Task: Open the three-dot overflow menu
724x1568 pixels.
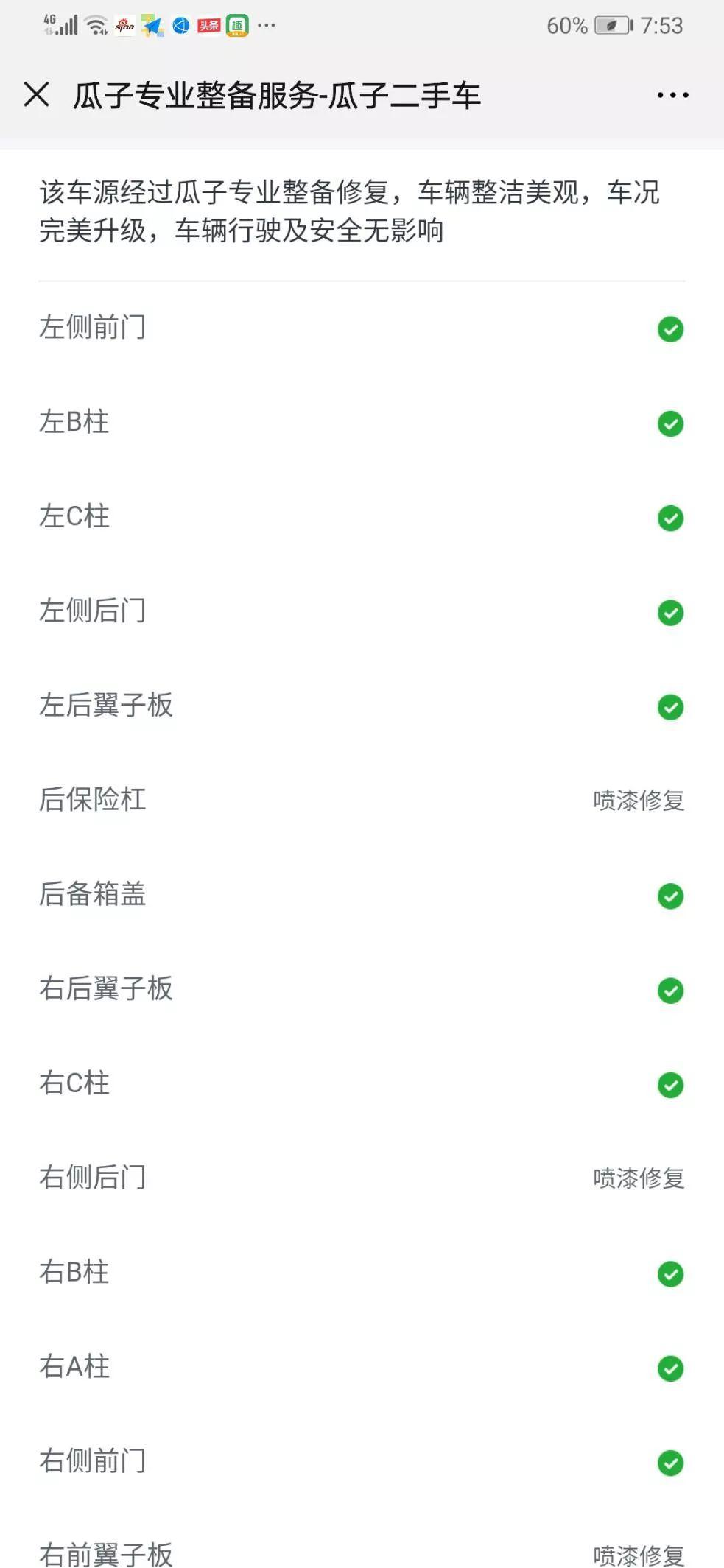Action: click(x=672, y=95)
